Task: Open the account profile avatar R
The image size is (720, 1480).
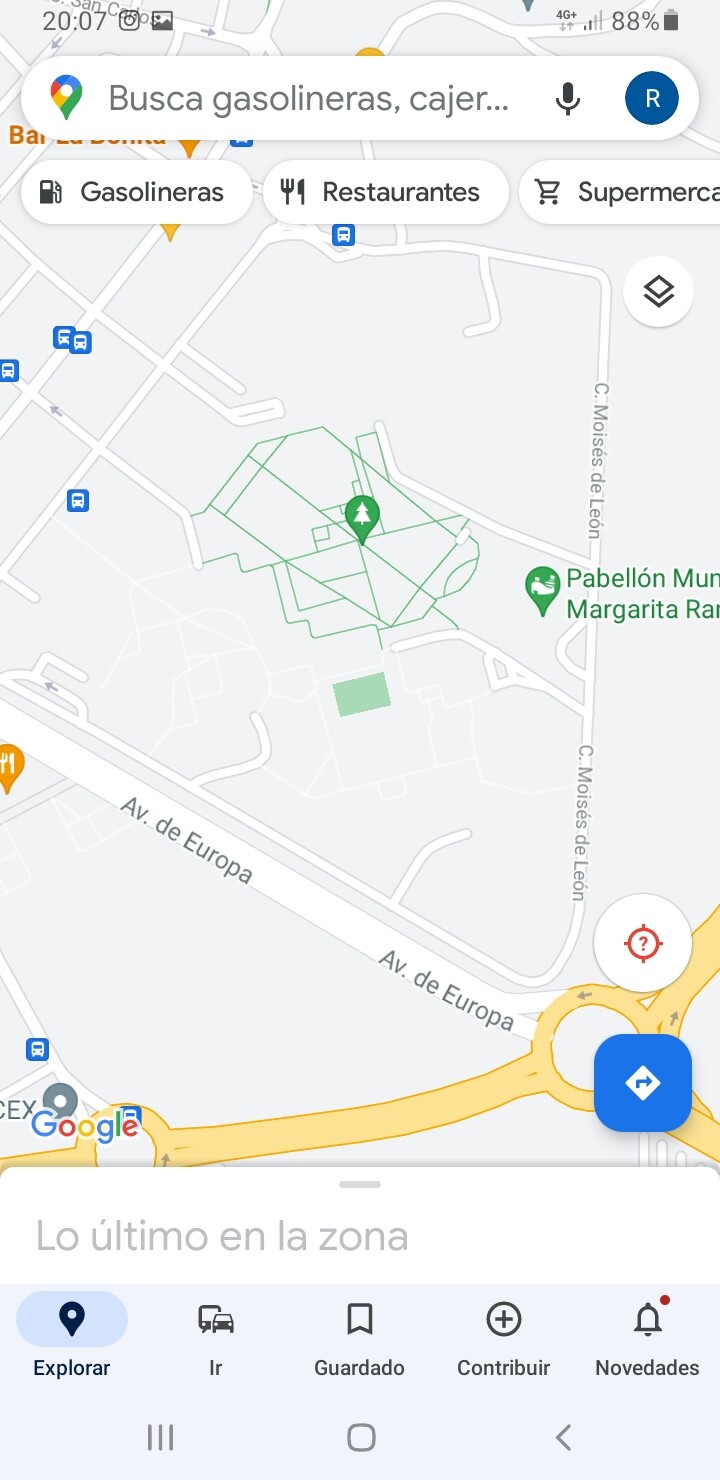Action: [652, 98]
